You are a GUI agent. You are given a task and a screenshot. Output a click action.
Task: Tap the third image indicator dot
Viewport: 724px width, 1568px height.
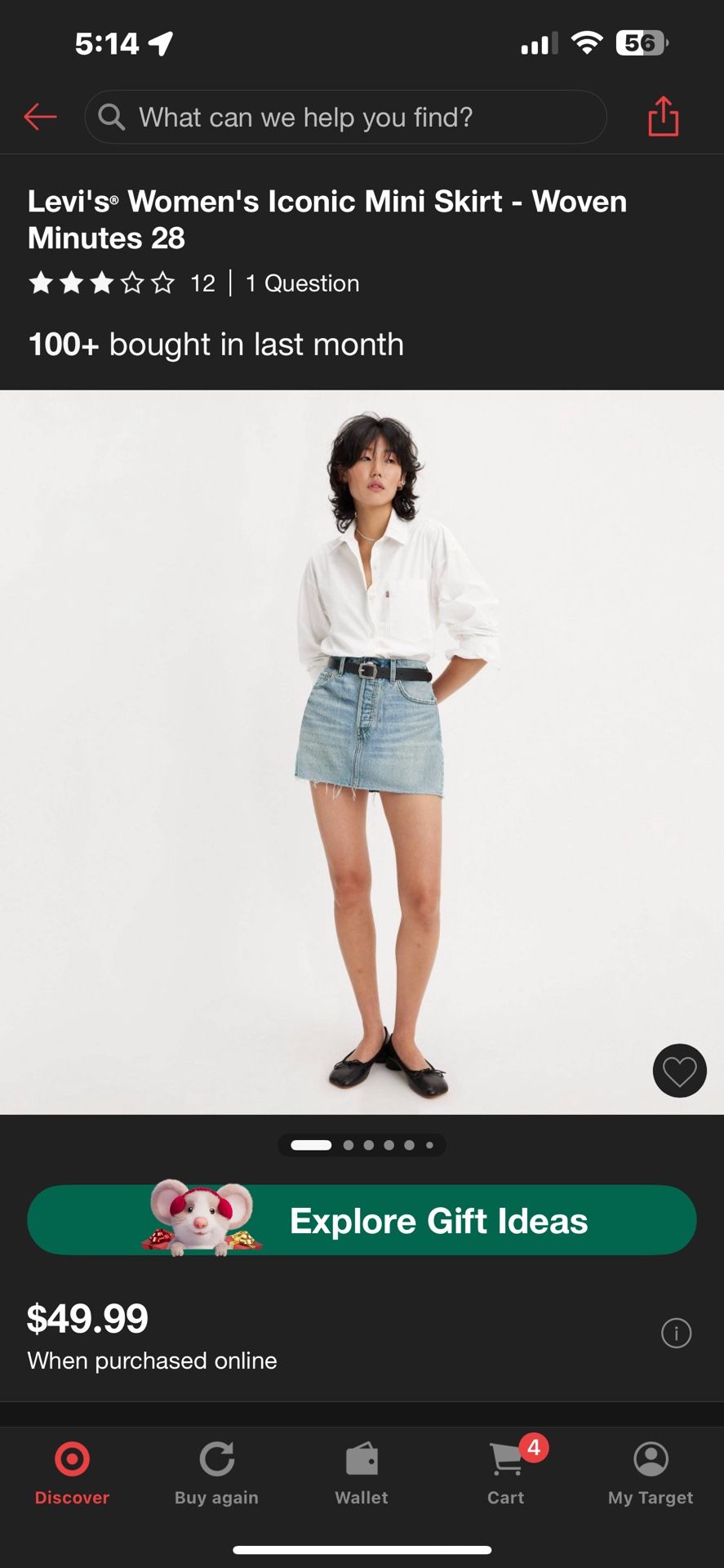click(x=368, y=1144)
